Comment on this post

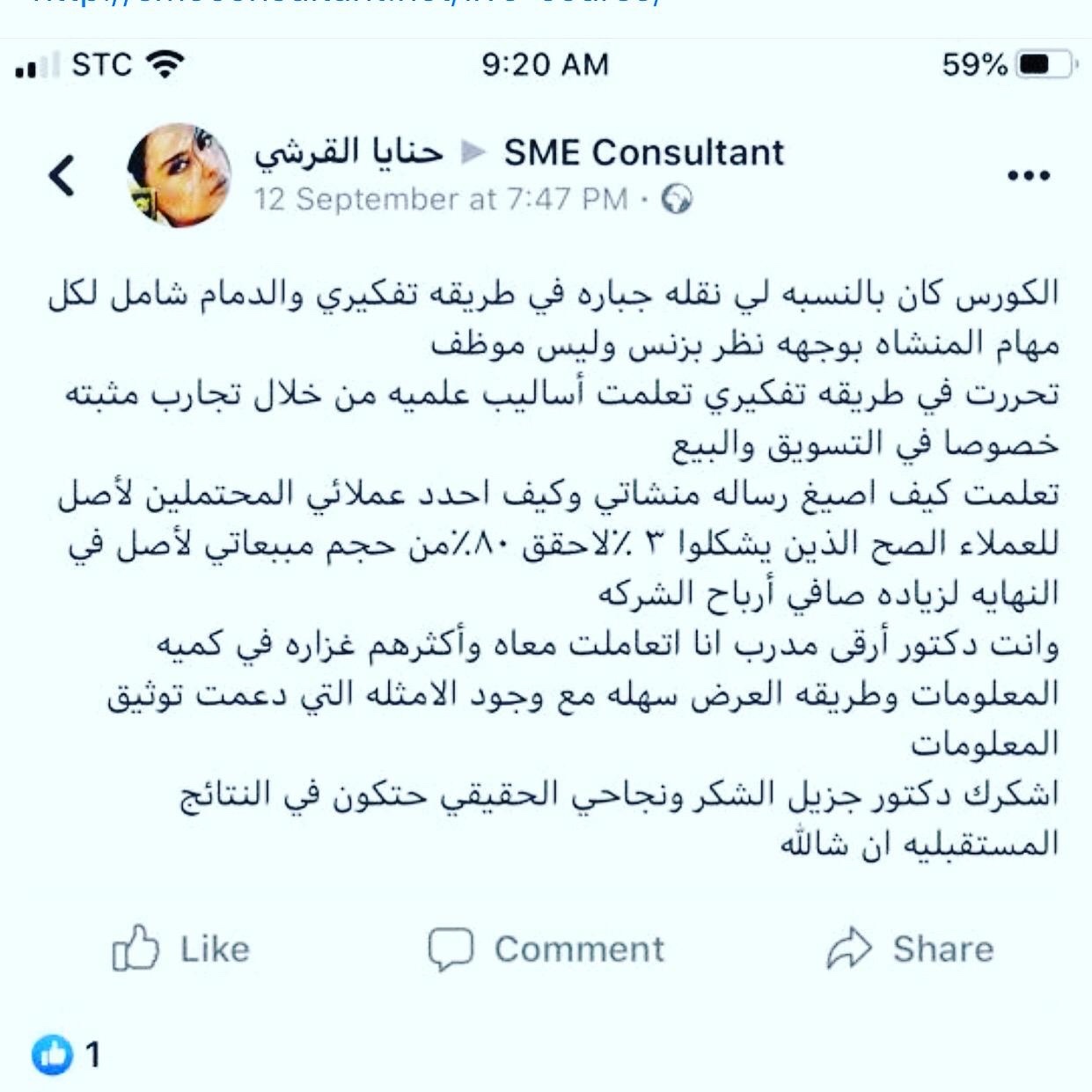(x=546, y=949)
